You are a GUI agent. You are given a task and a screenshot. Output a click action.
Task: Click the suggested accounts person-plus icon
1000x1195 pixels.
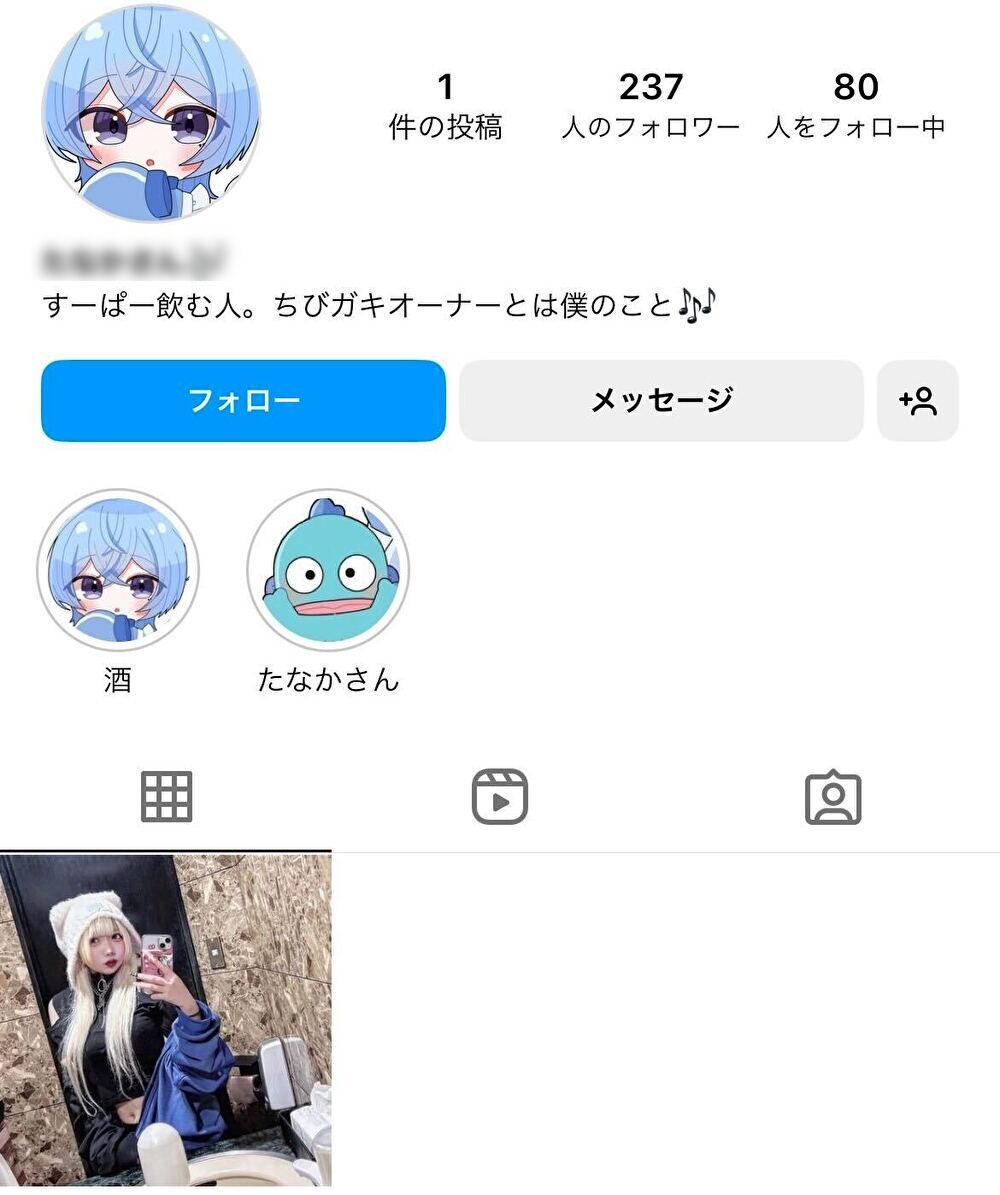click(917, 400)
